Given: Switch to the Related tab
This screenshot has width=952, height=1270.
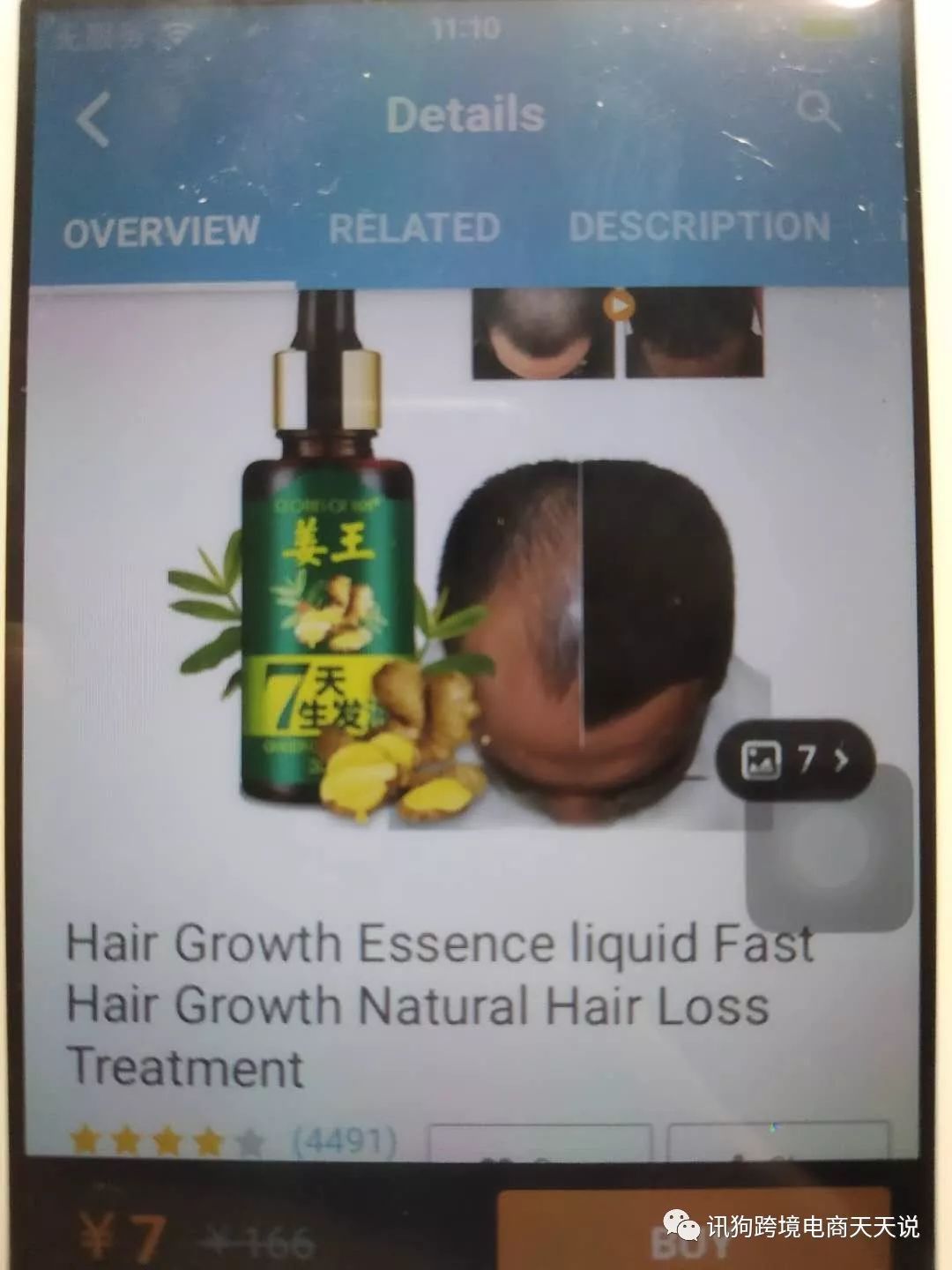Looking at the screenshot, I should coord(414,228).
